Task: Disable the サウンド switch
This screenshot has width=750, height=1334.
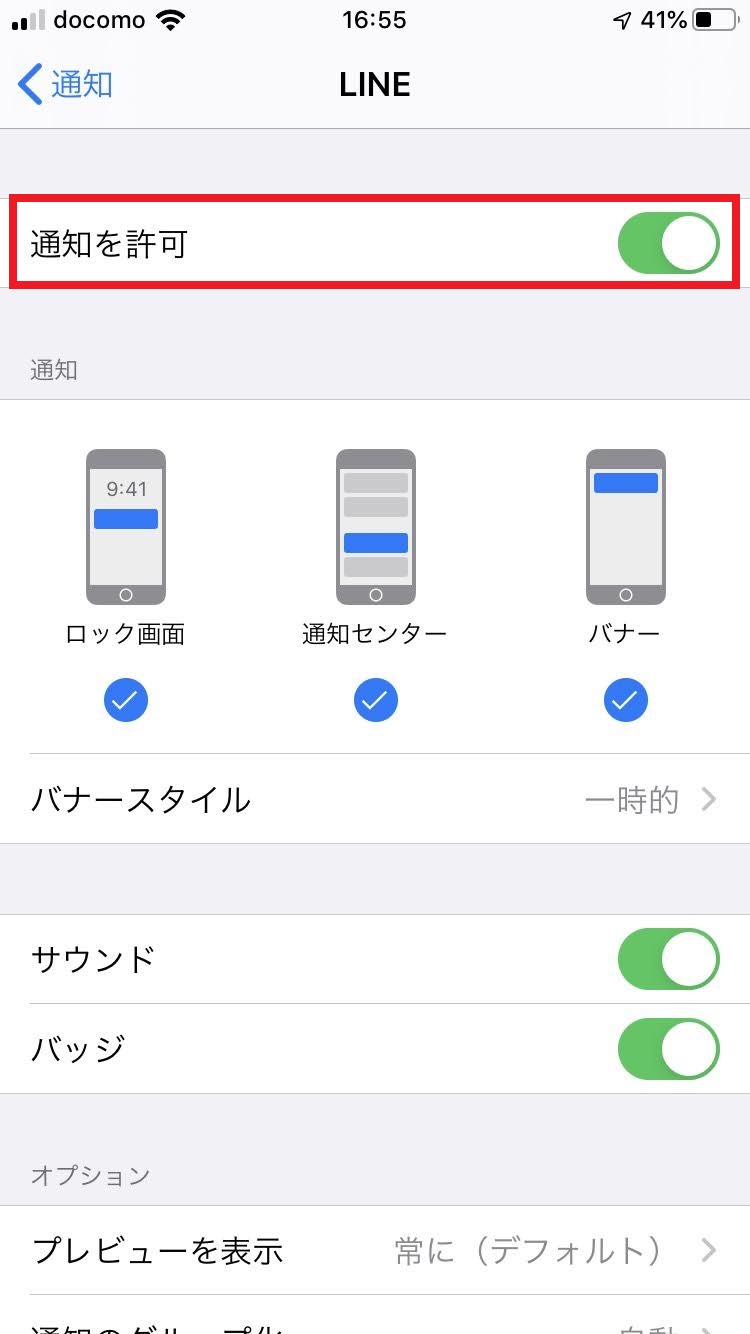Action: (x=668, y=959)
